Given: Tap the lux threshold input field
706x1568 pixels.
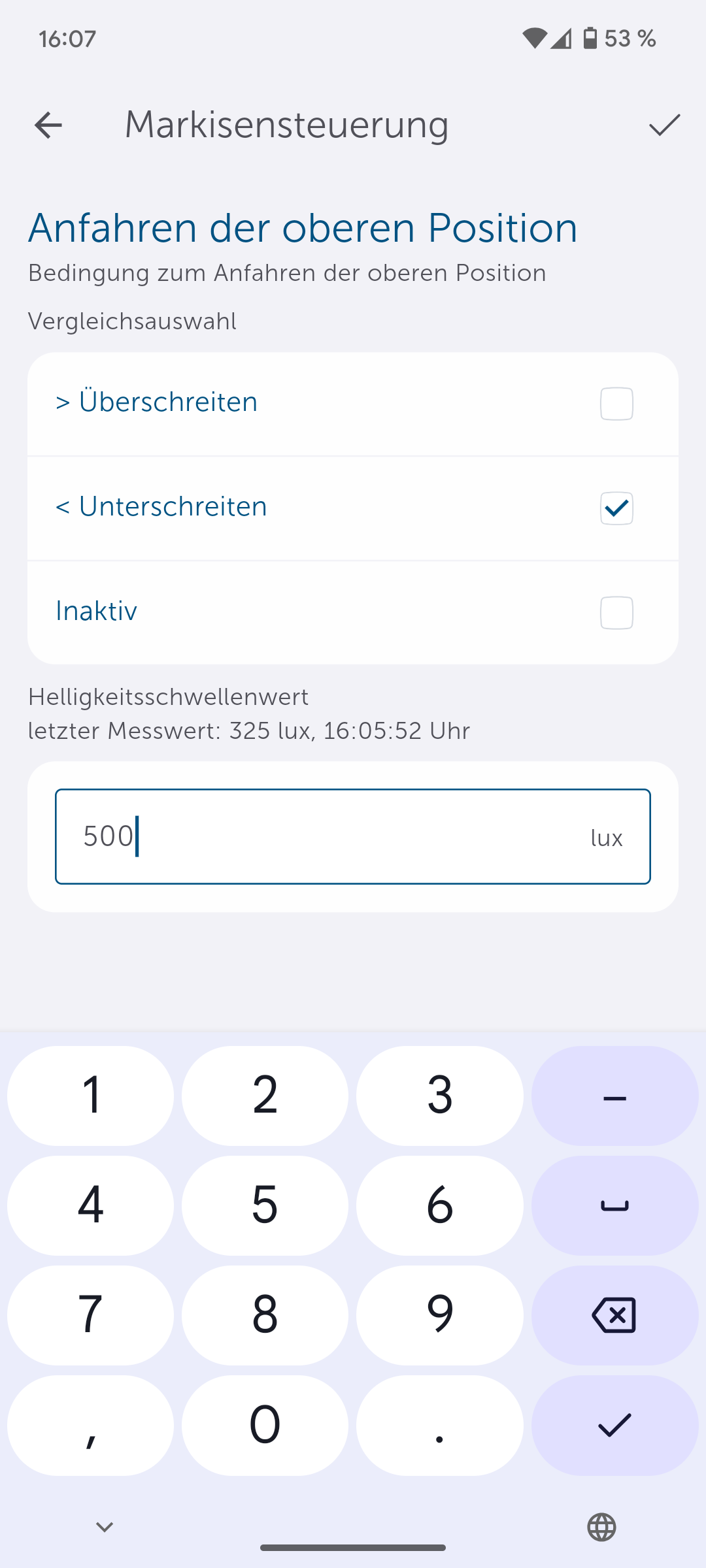Looking at the screenshot, I should pyautogui.click(x=327, y=836).
